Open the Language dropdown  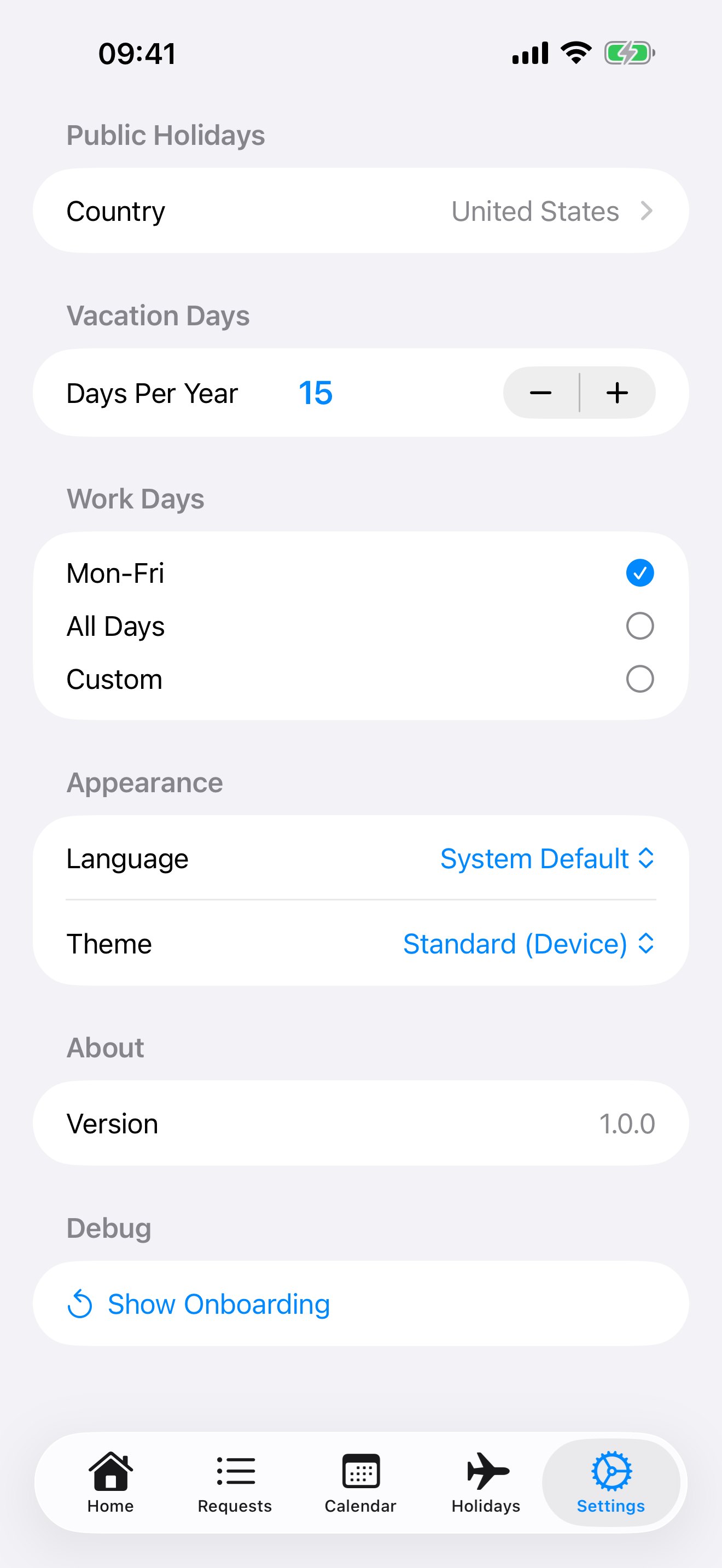pos(546,858)
